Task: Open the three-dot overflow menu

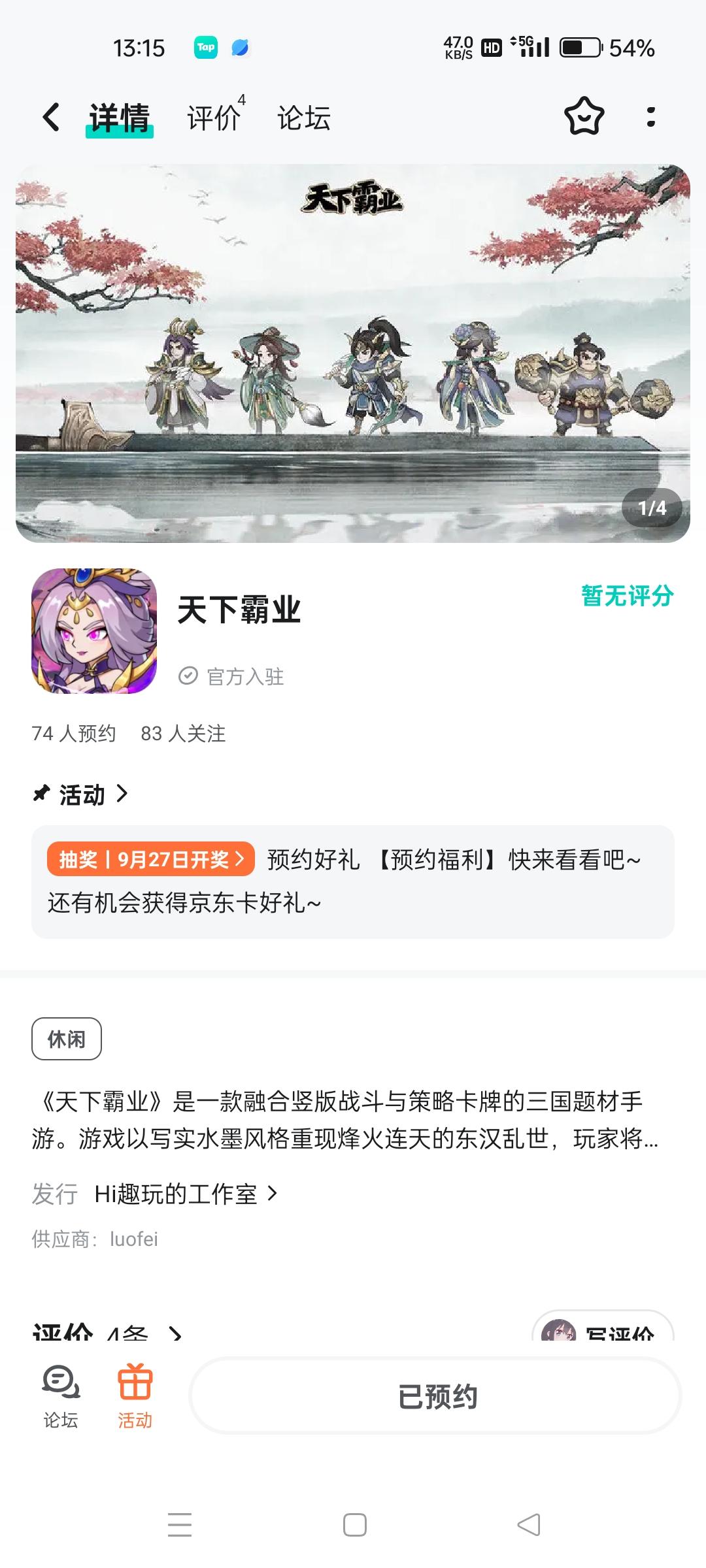Action: [650, 118]
